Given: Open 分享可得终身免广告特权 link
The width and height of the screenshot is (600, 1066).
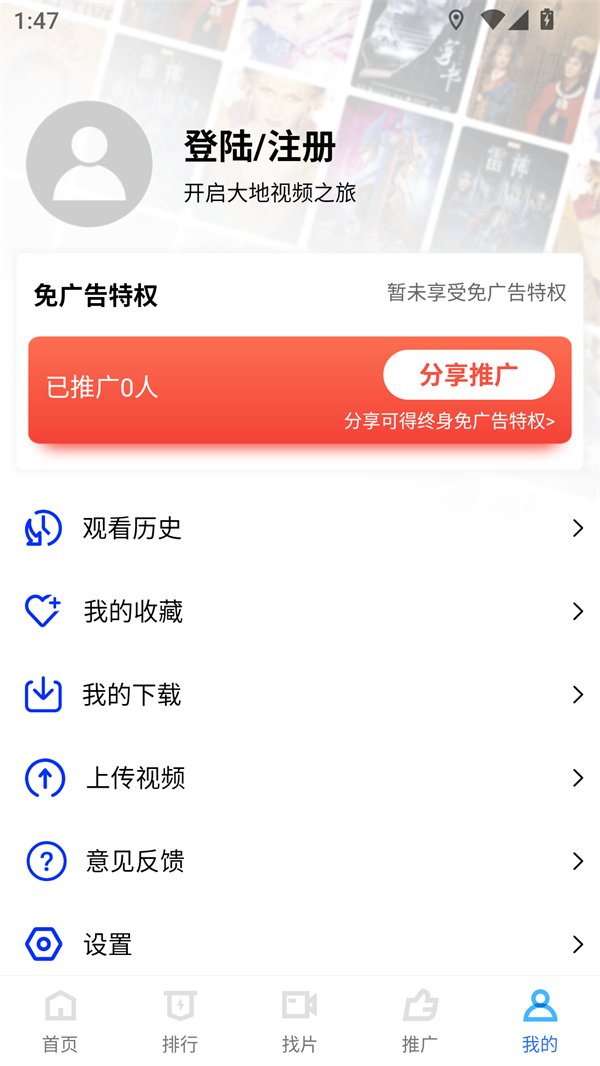Looking at the screenshot, I should click(449, 421).
